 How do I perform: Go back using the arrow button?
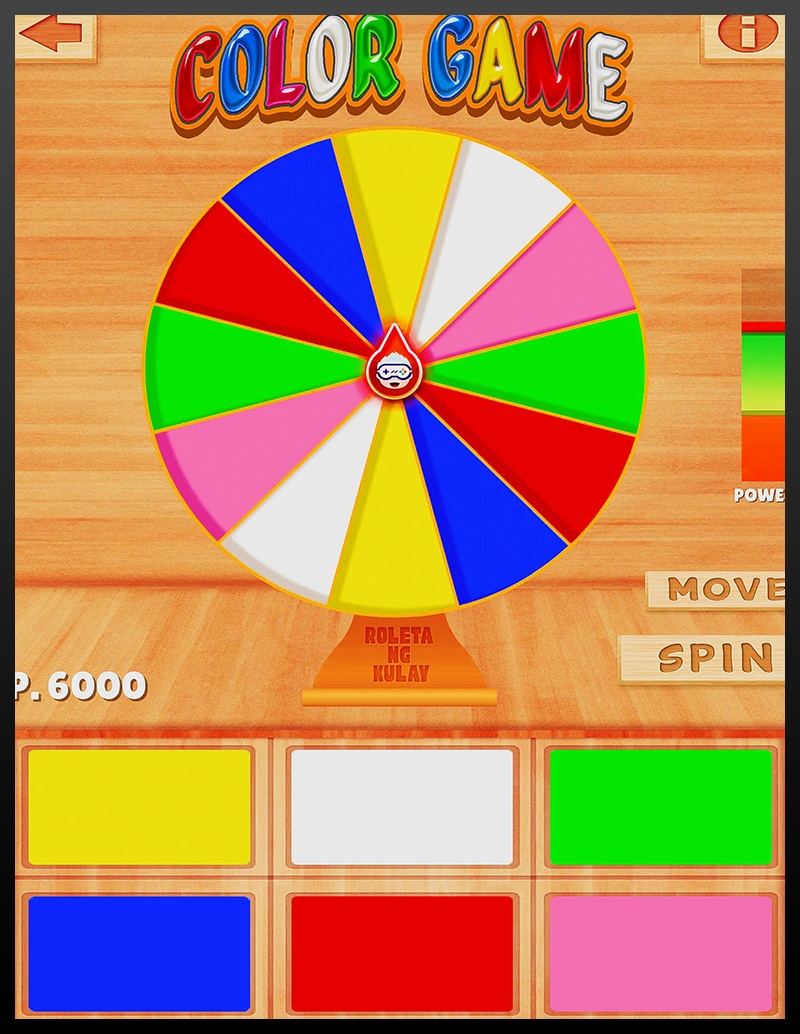52,35
